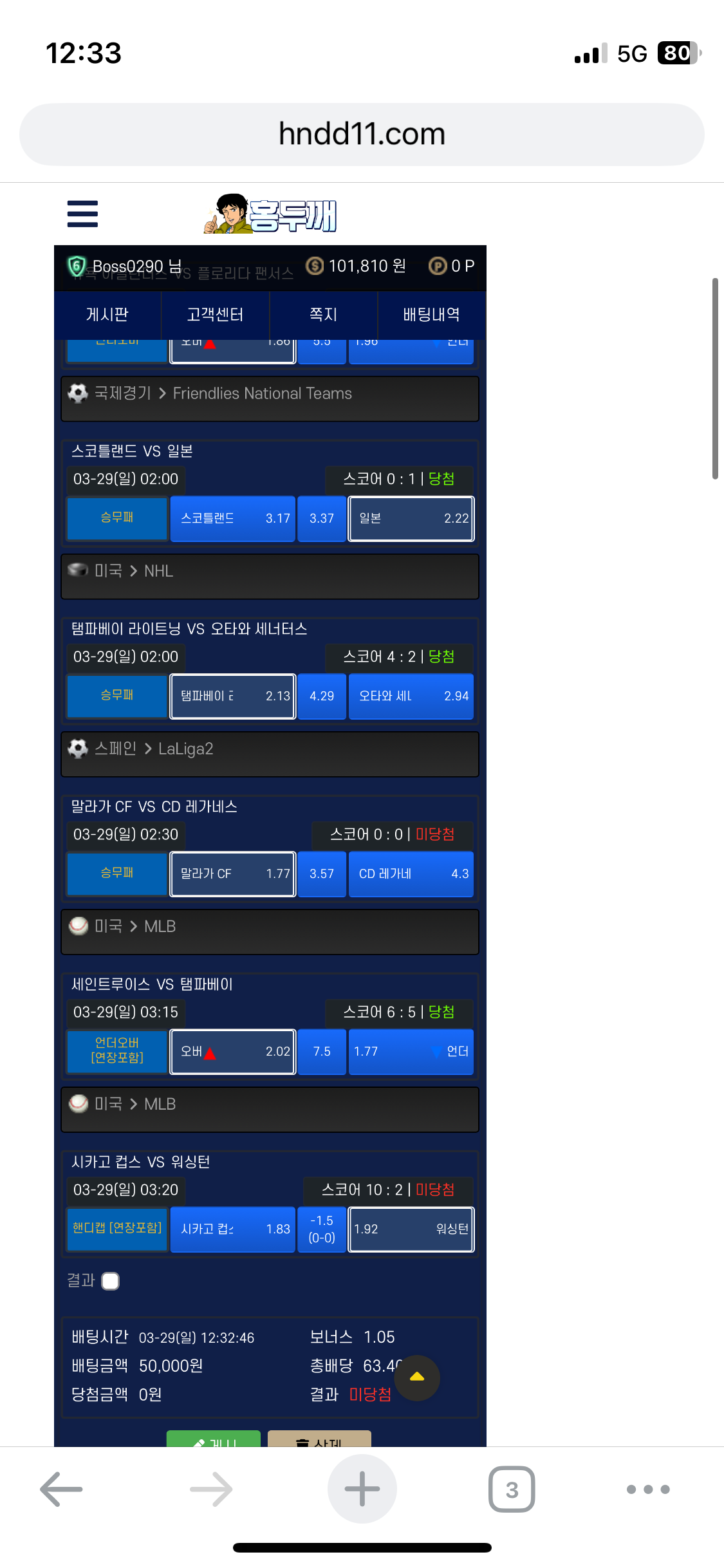Screen dimensions: 724x1568
Task: Go to 고객센터 section
Action: pos(215,315)
